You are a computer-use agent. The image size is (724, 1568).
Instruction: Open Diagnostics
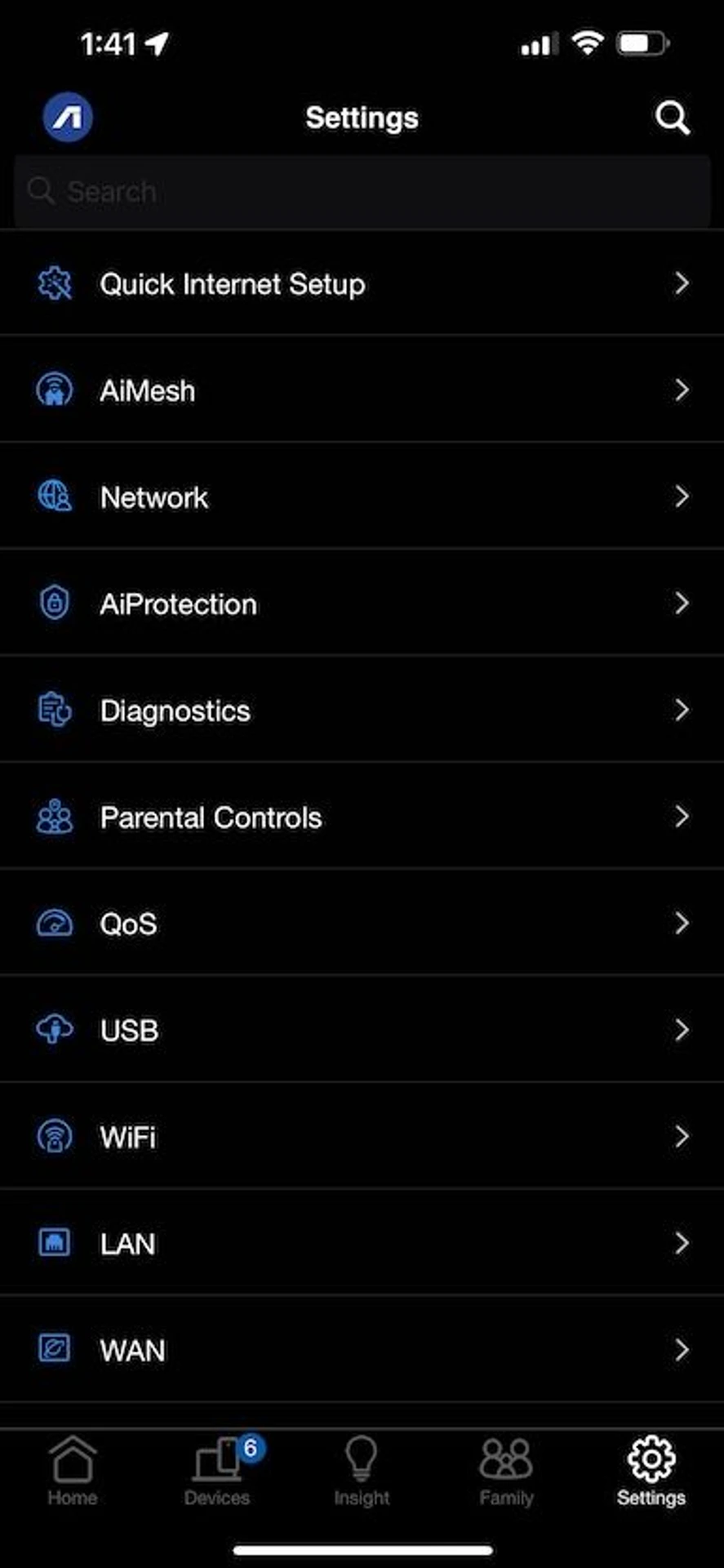pos(362,710)
